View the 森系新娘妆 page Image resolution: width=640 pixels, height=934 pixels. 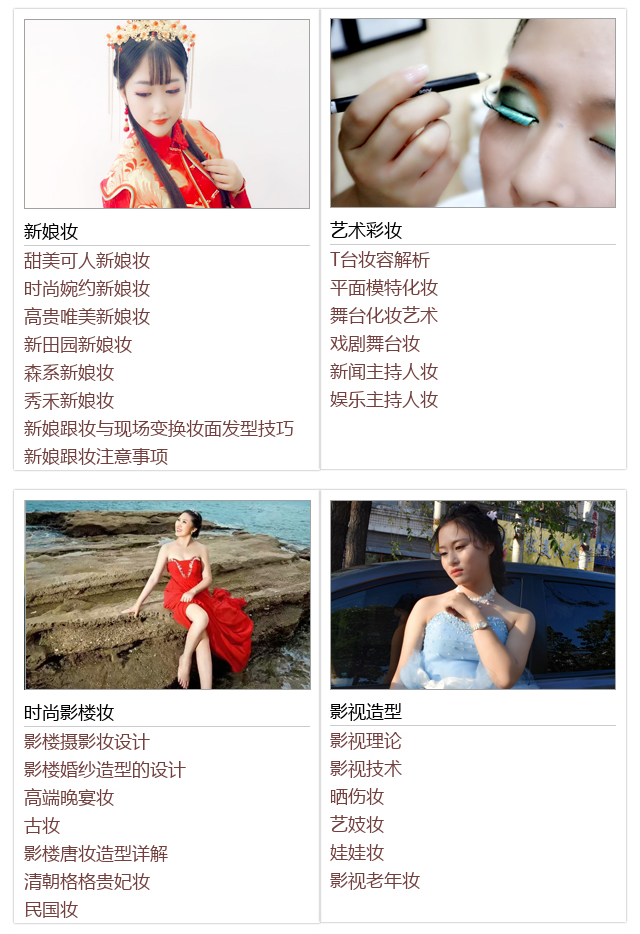coord(69,373)
